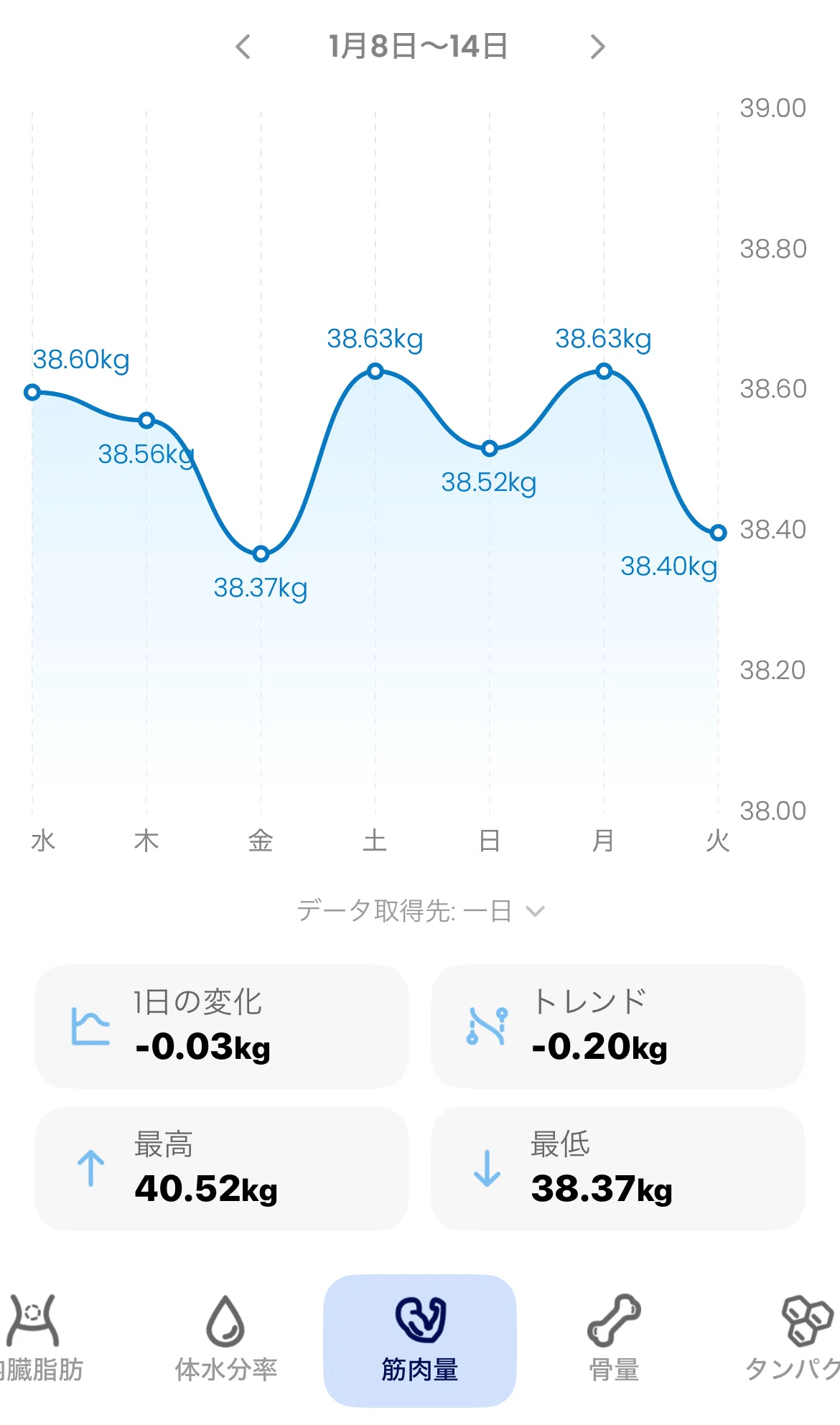The image size is (840, 1425).
Task: Go to the previous week
Action: 243,47
